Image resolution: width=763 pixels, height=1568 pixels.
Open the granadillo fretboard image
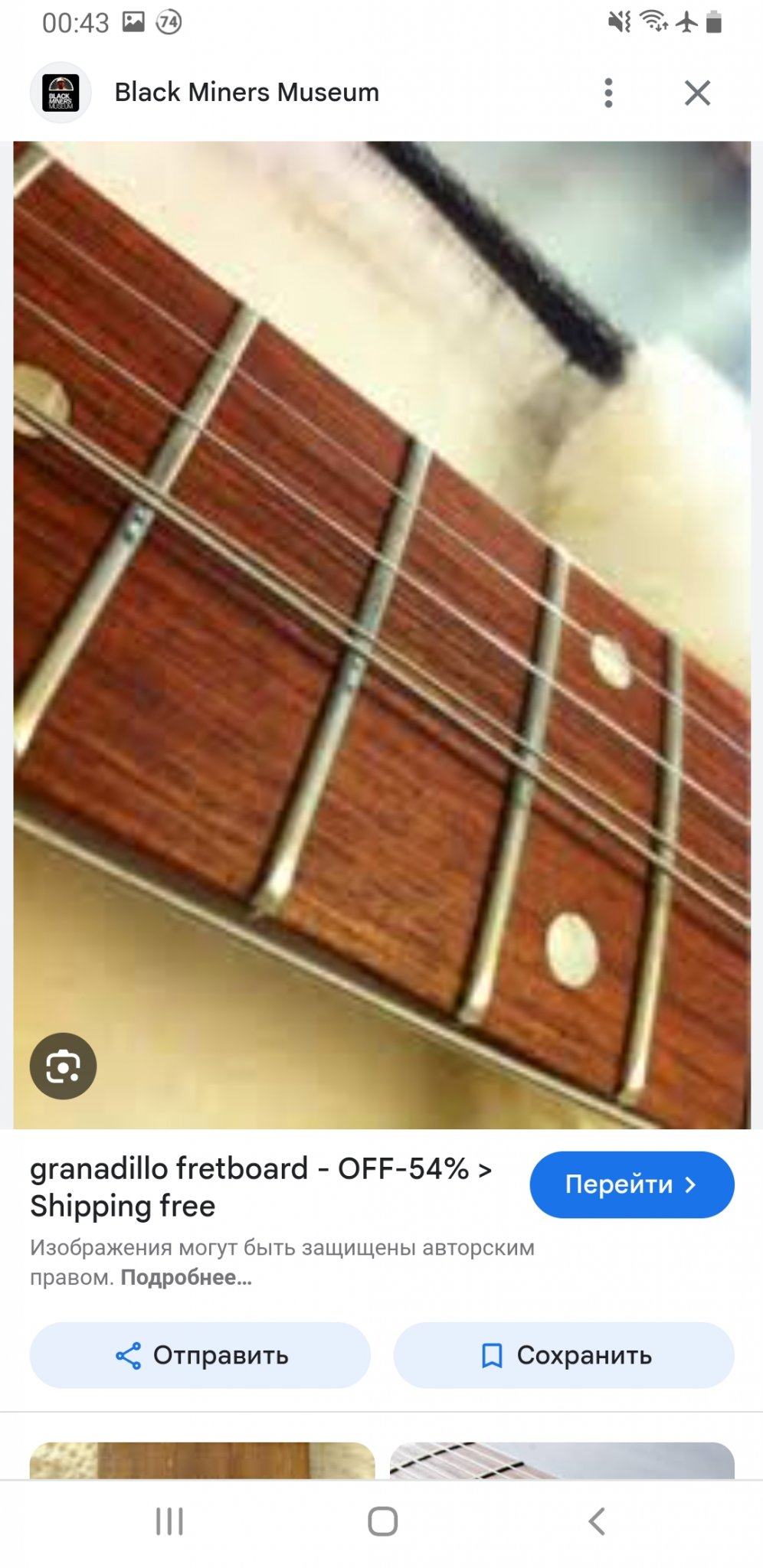click(x=381, y=634)
